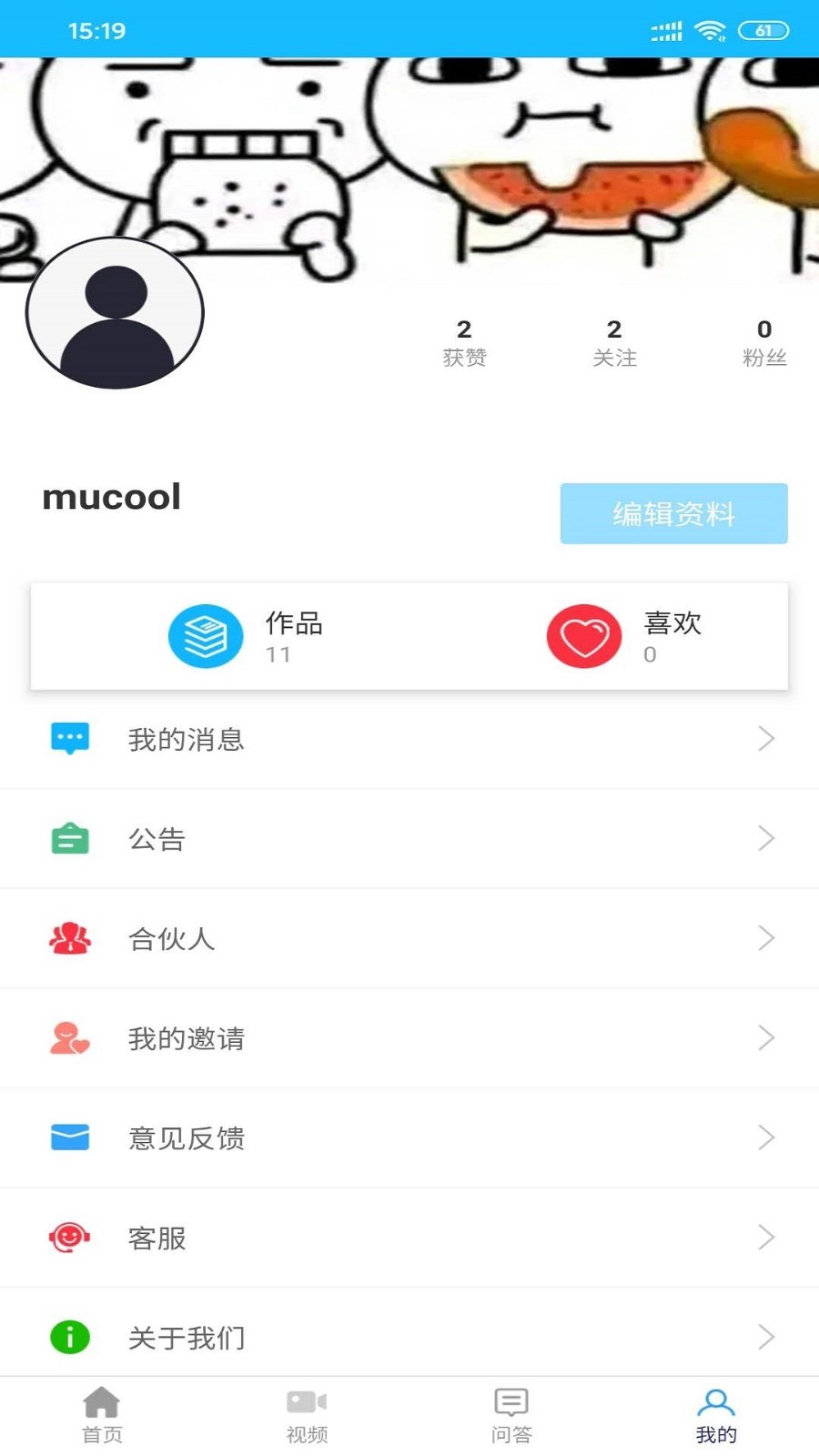819x1456 pixels.
Task: Expand the 我的消息 row chevron
Action: (x=765, y=739)
